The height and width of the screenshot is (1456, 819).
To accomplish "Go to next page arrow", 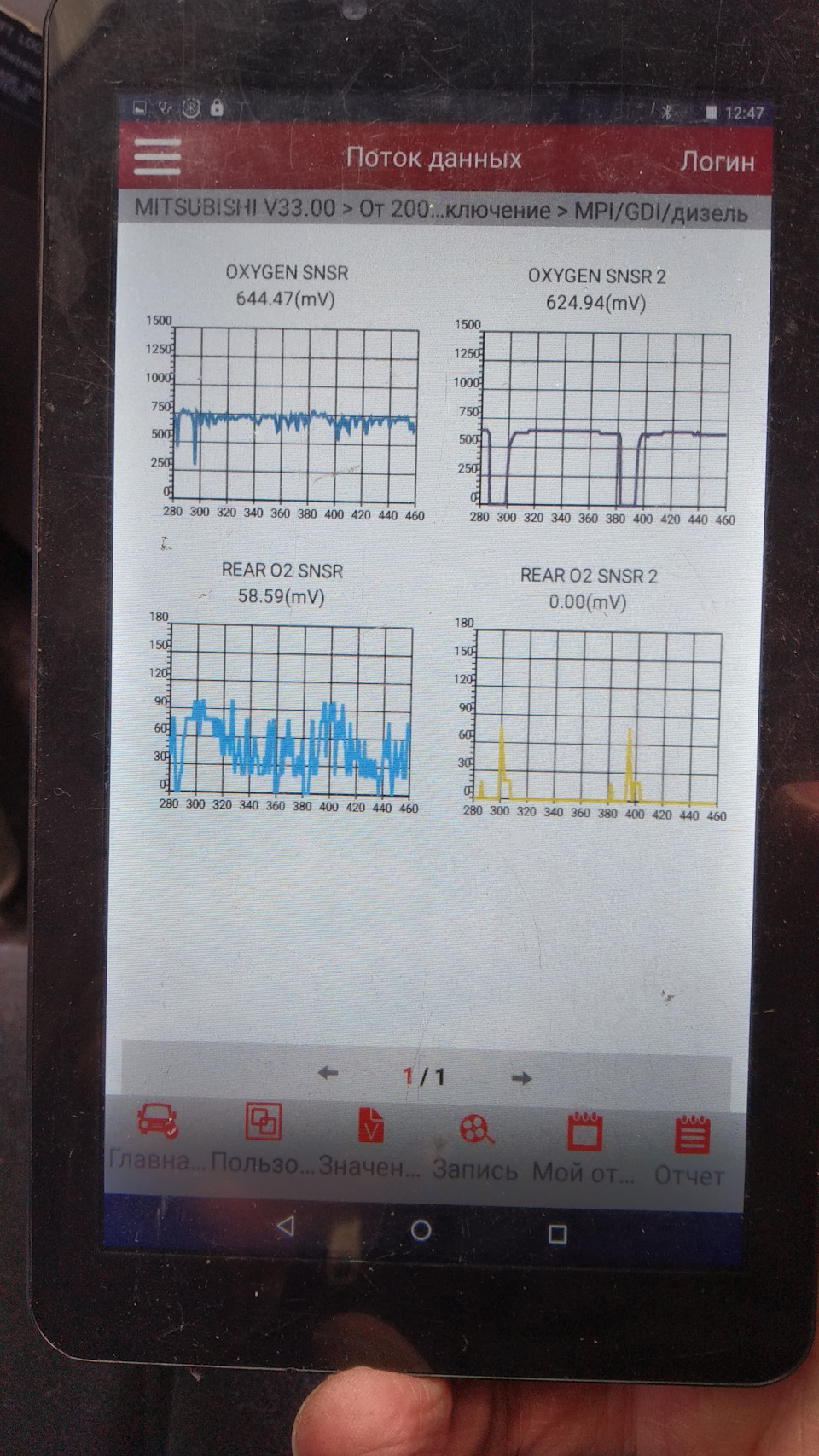I will point(521,1078).
